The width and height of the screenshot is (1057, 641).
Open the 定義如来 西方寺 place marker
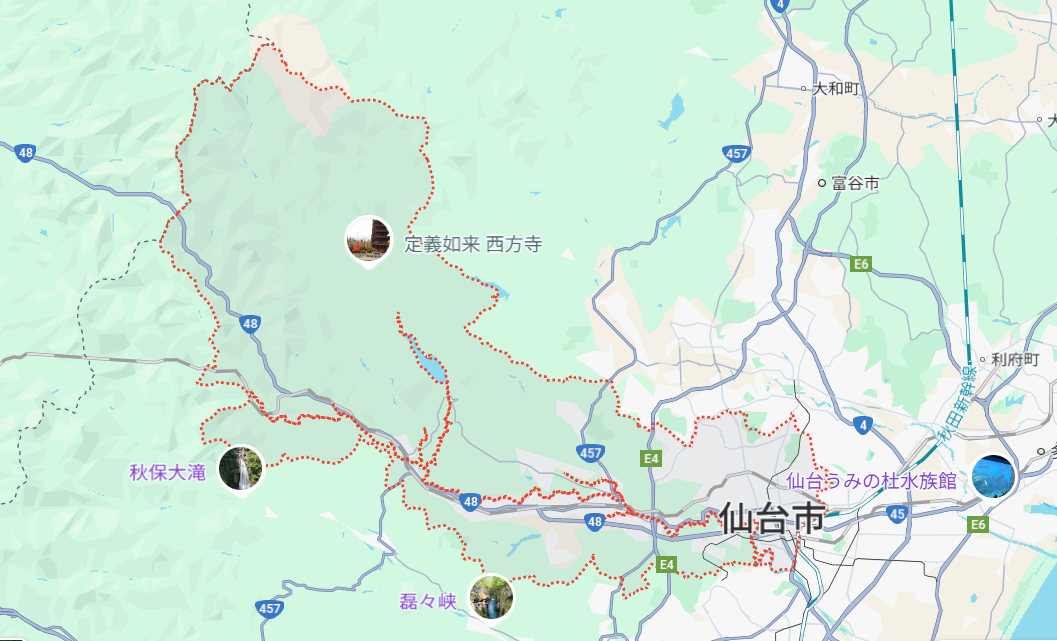(x=368, y=240)
